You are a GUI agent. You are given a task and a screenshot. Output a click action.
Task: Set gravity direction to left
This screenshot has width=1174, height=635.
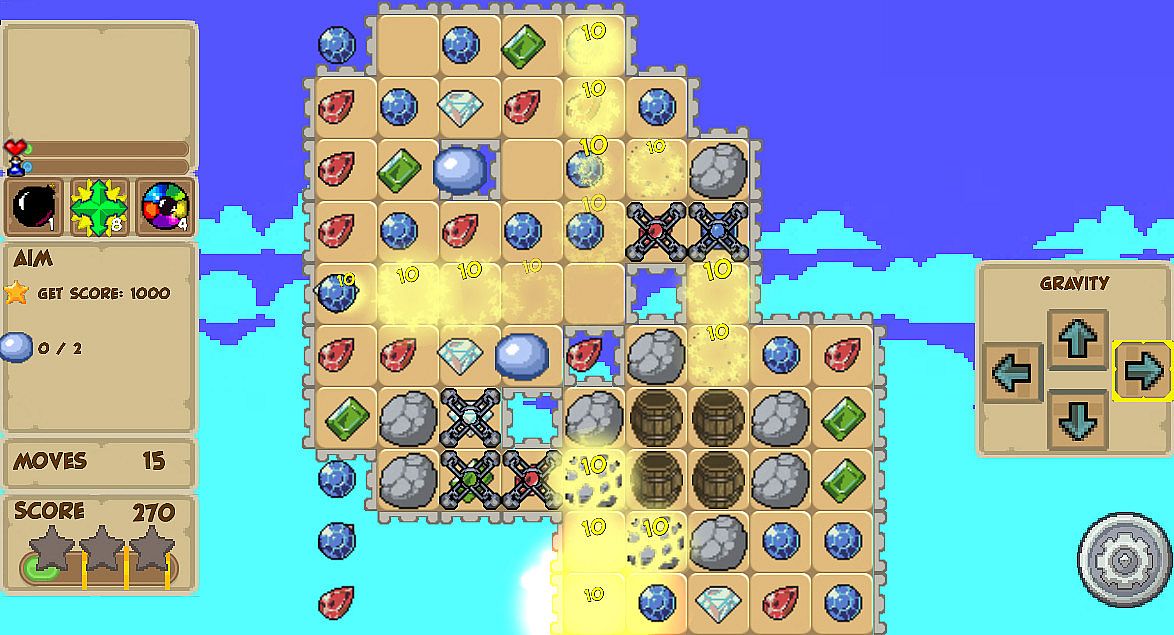(x=1012, y=373)
